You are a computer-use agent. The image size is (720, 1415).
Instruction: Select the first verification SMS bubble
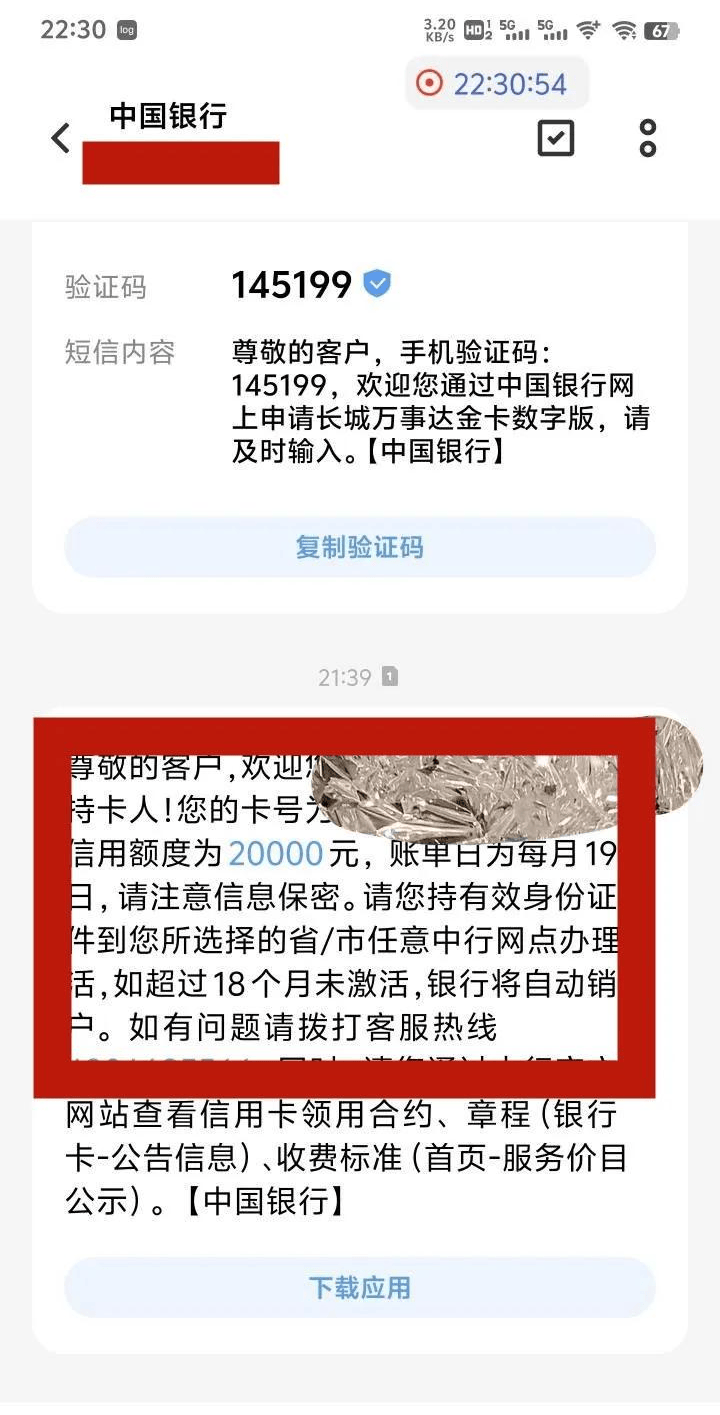click(360, 400)
